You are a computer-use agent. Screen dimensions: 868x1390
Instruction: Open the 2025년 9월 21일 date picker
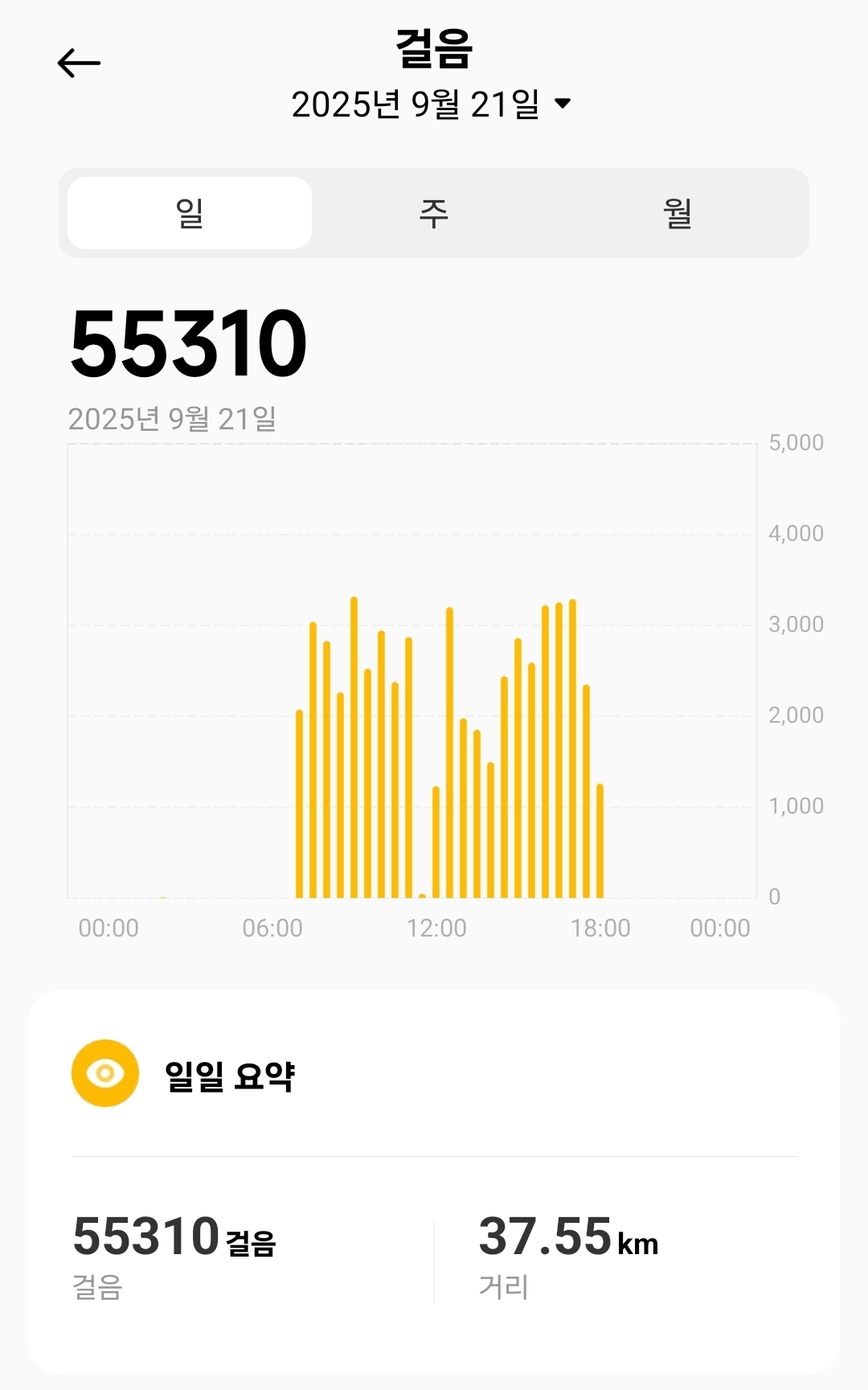[x=432, y=105]
